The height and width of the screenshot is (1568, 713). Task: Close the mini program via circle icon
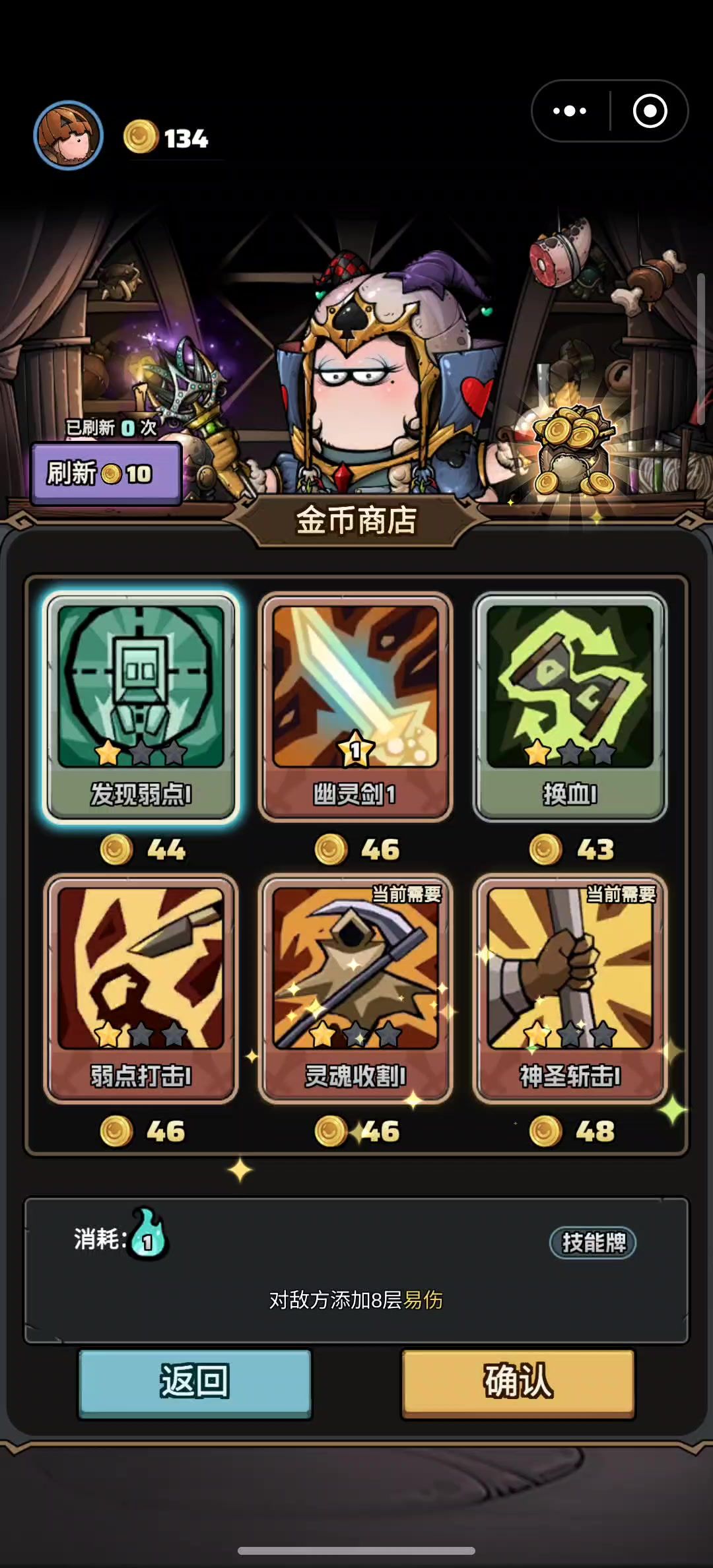pyautogui.click(x=650, y=111)
